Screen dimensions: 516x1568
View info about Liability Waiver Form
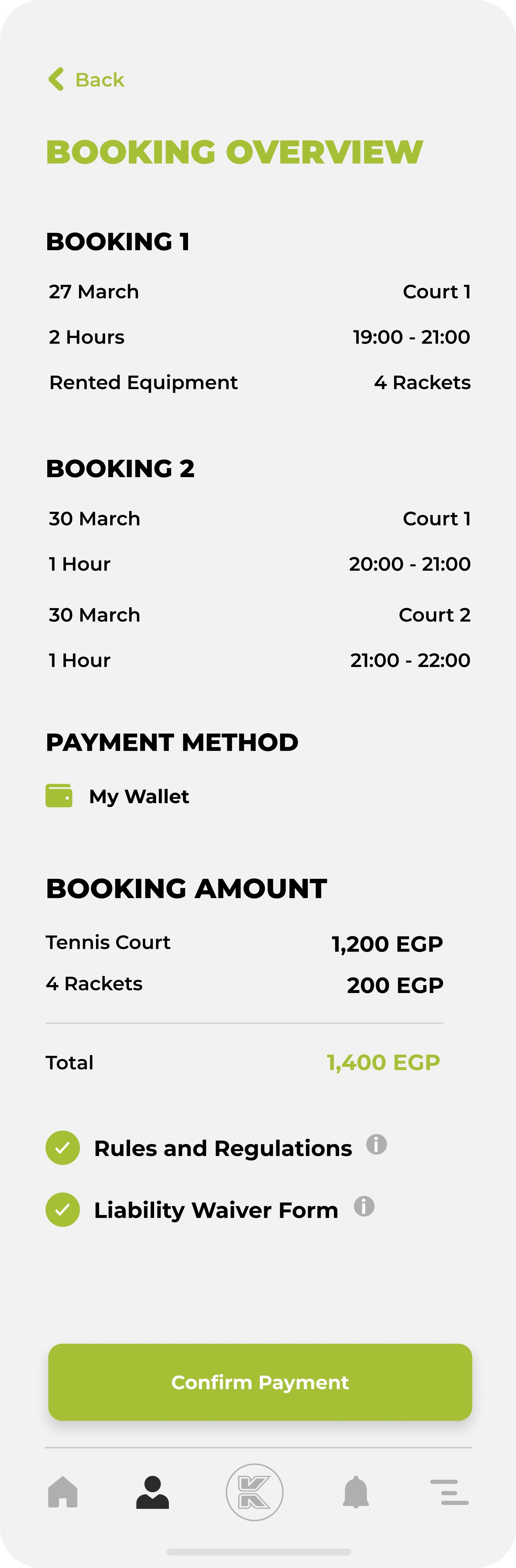[x=364, y=1206]
